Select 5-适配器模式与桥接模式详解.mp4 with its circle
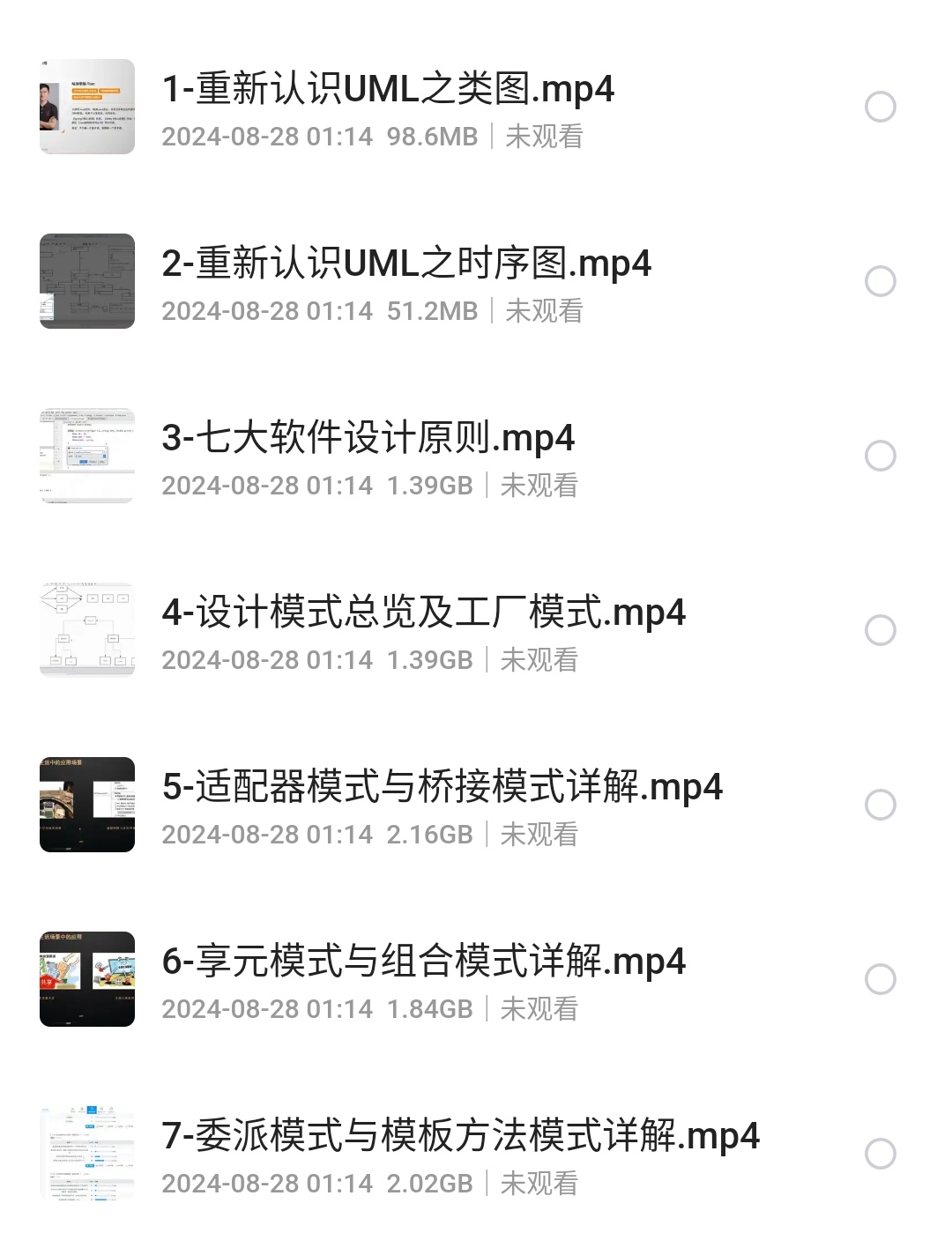Image resolution: width=952 pixels, height=1233 pixels. tap(880, 805)
